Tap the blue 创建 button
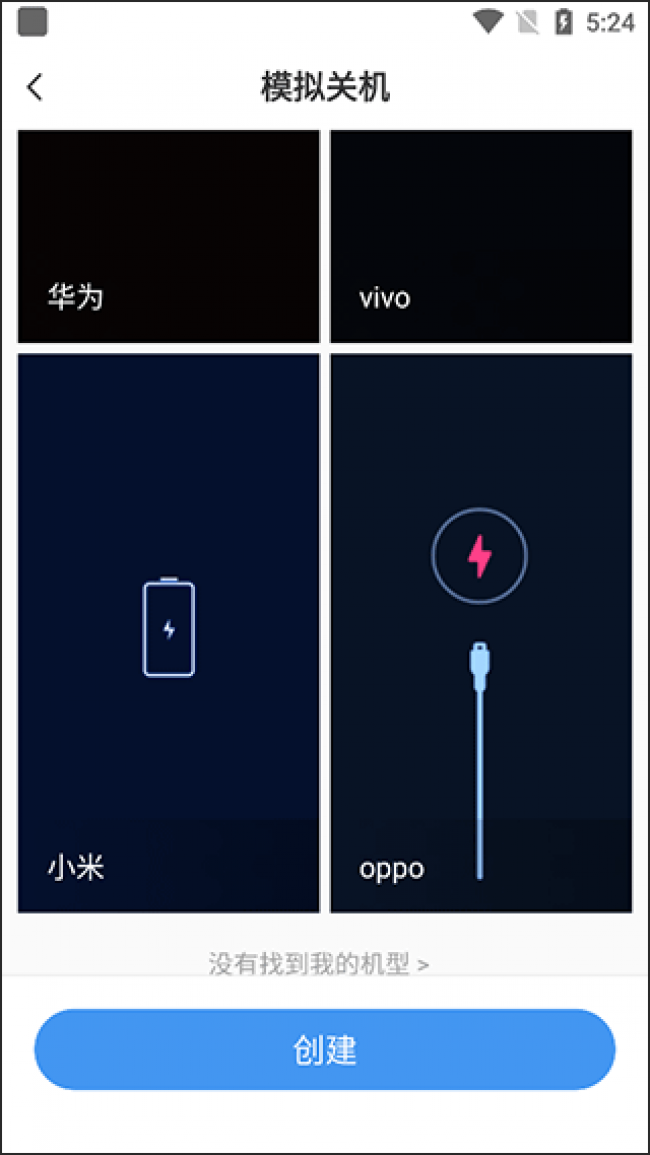The width and height of the screenshot is (650, 1155). point(325,1049)
